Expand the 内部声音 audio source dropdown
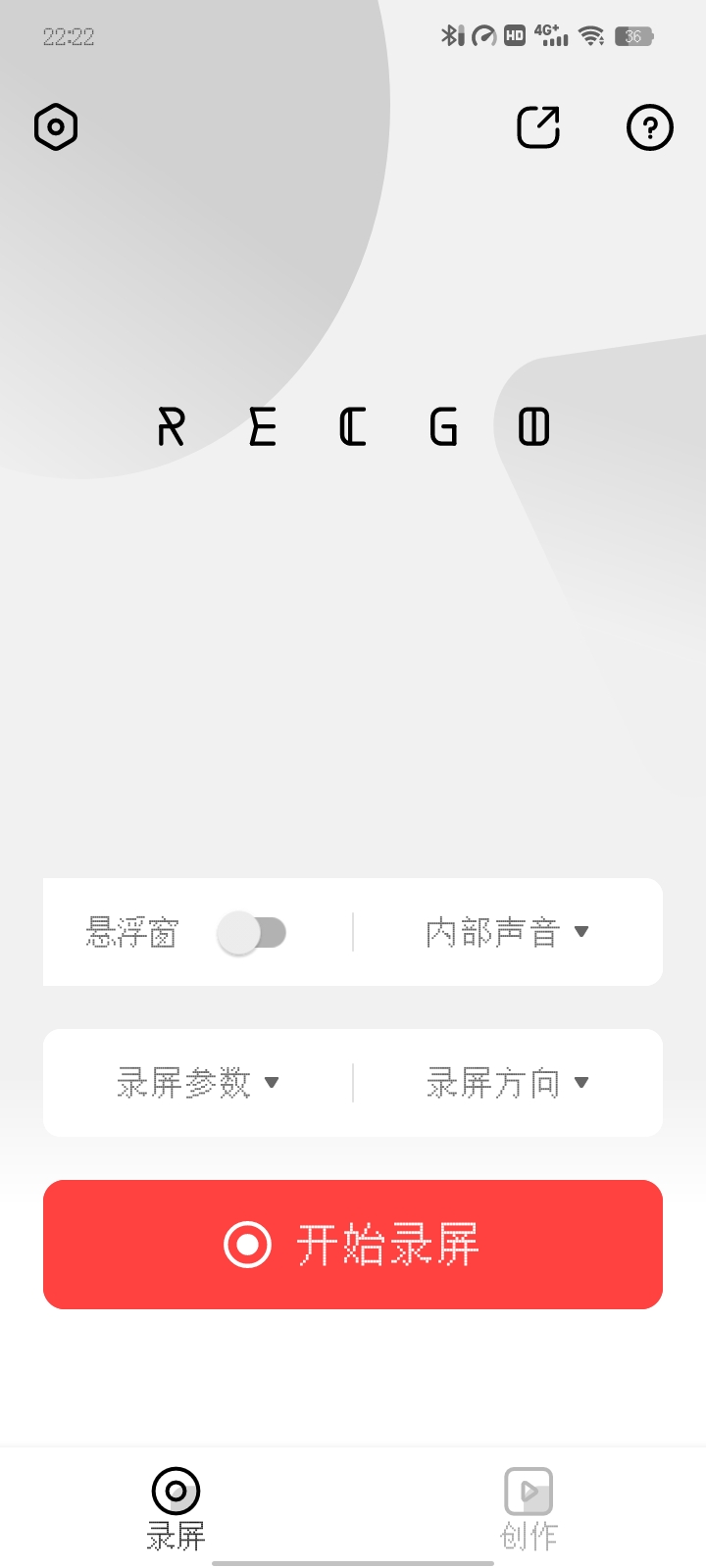 (507, 933)
